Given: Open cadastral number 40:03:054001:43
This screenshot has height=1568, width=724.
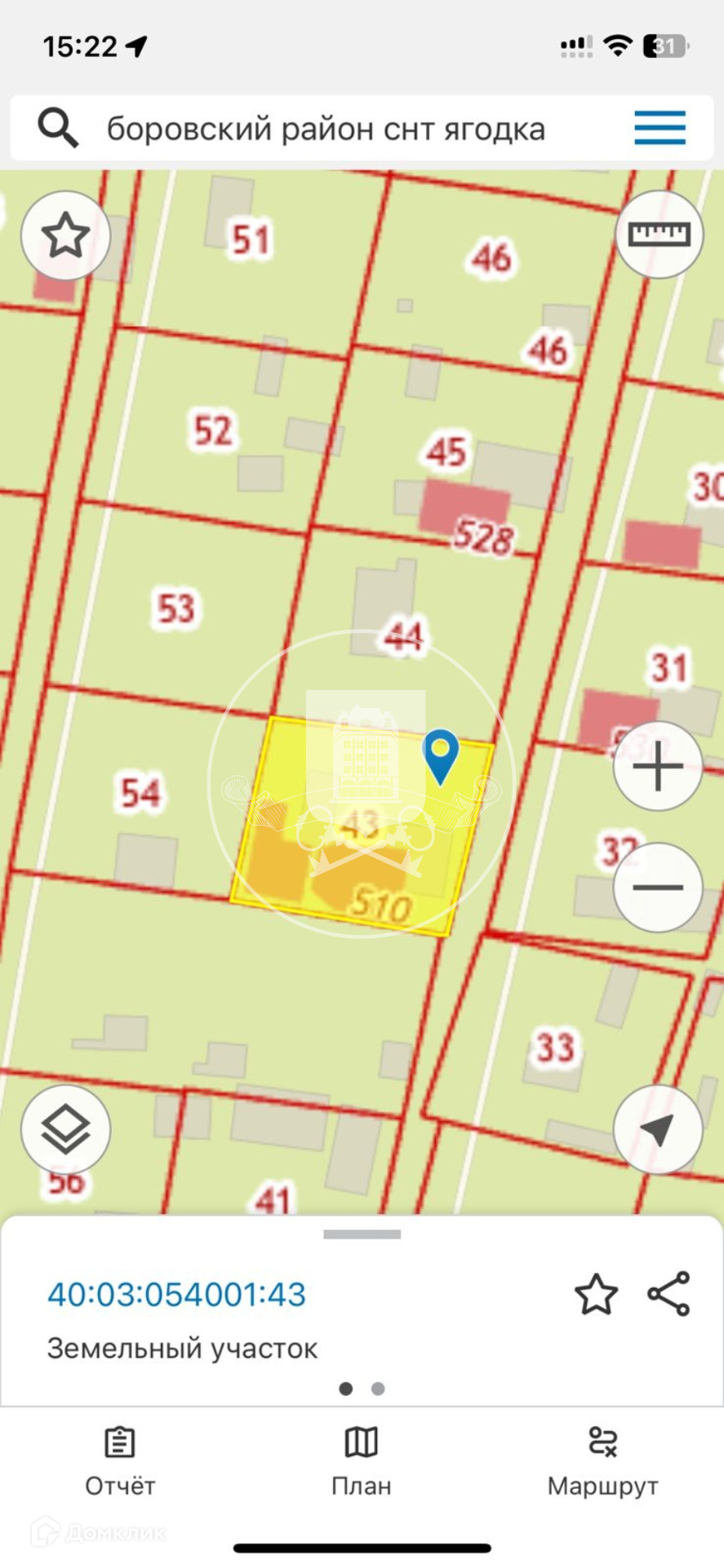Looking at the screenshot, I should point(177,1294).
